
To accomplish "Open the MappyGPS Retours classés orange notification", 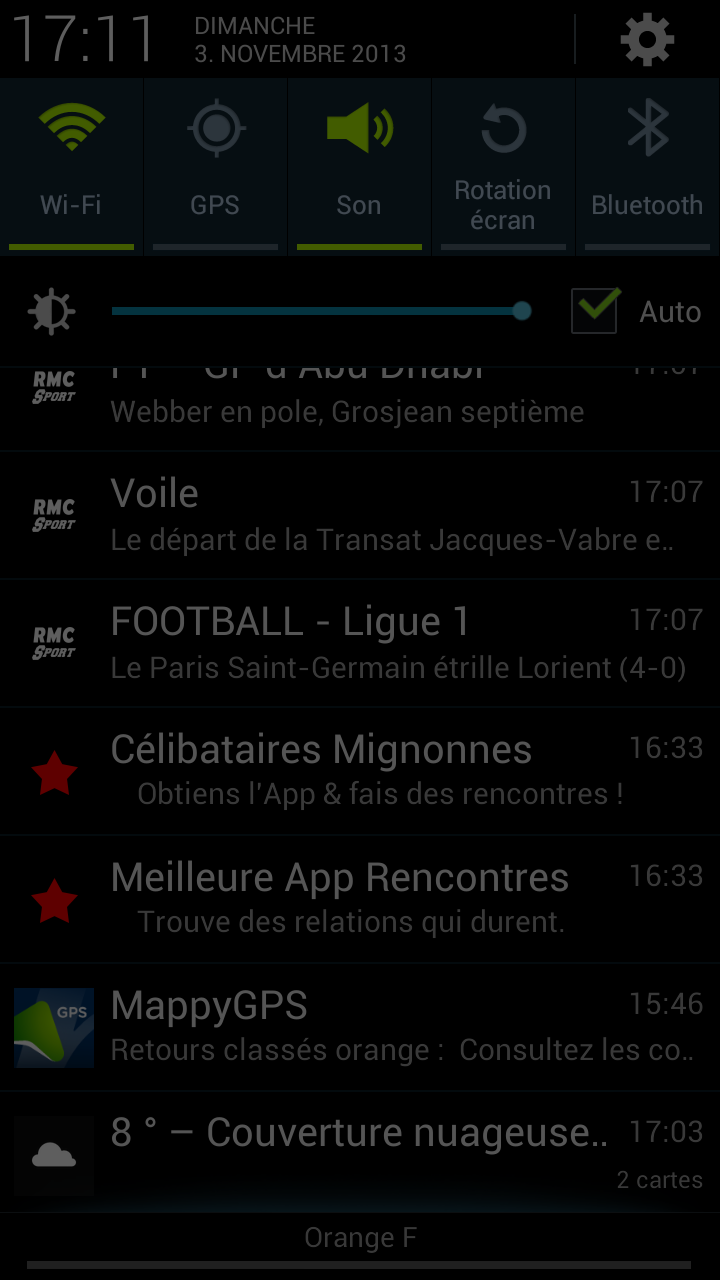I will click(360, 1026).
